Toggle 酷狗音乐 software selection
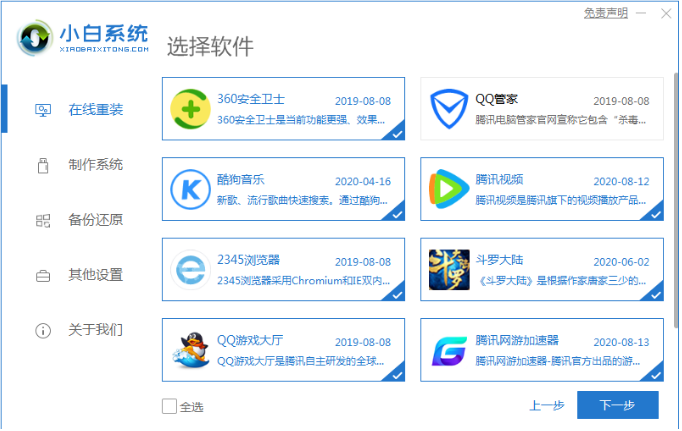The width and height of the screenshot is (682, 431). click(x=283, y=189)
